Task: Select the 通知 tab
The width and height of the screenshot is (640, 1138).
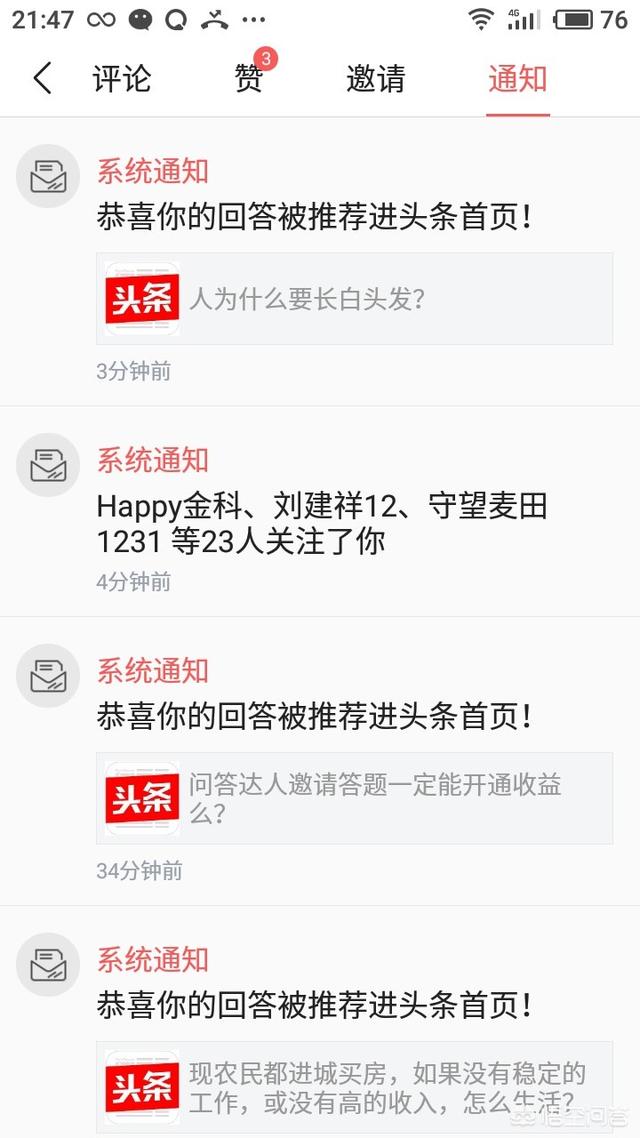Action: pyautogui.click(x=518, y=78)
